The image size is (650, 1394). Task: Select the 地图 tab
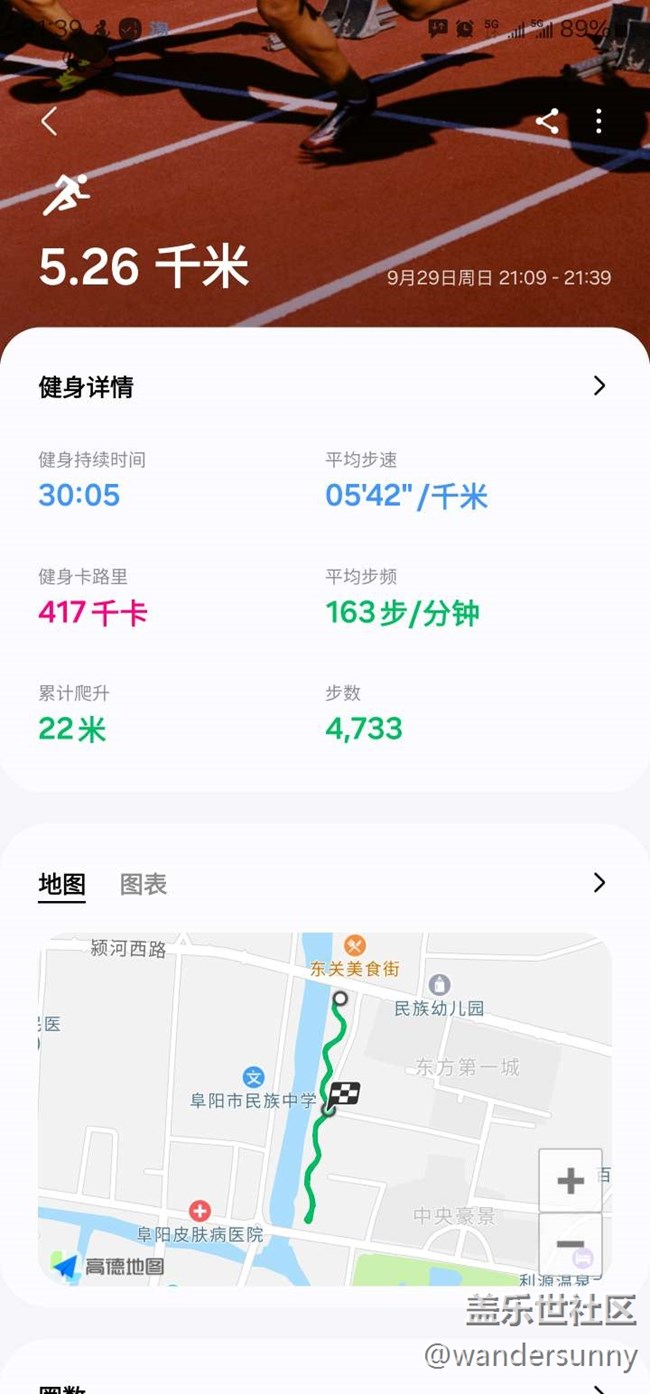pos(62,884)
